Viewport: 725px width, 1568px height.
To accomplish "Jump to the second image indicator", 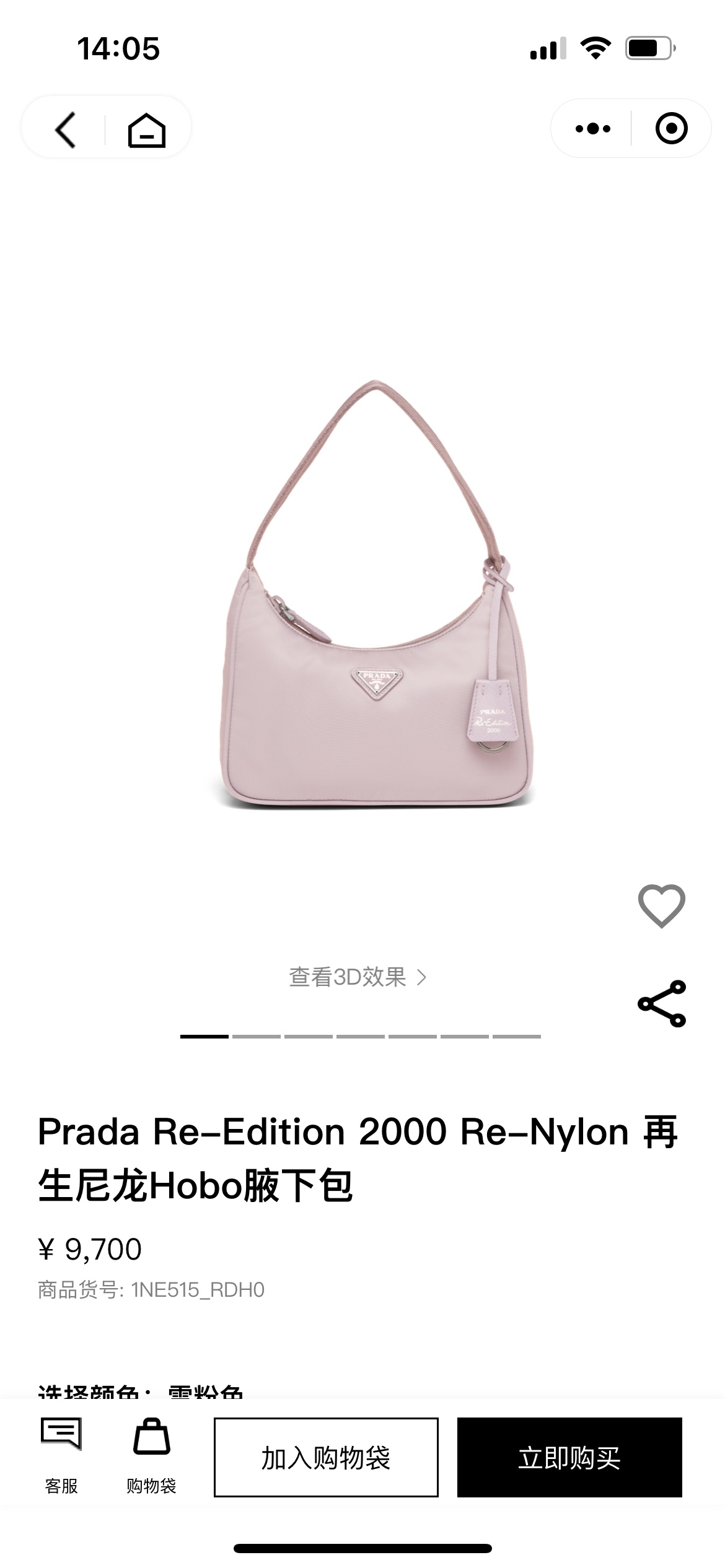I will pos(256,1036).
